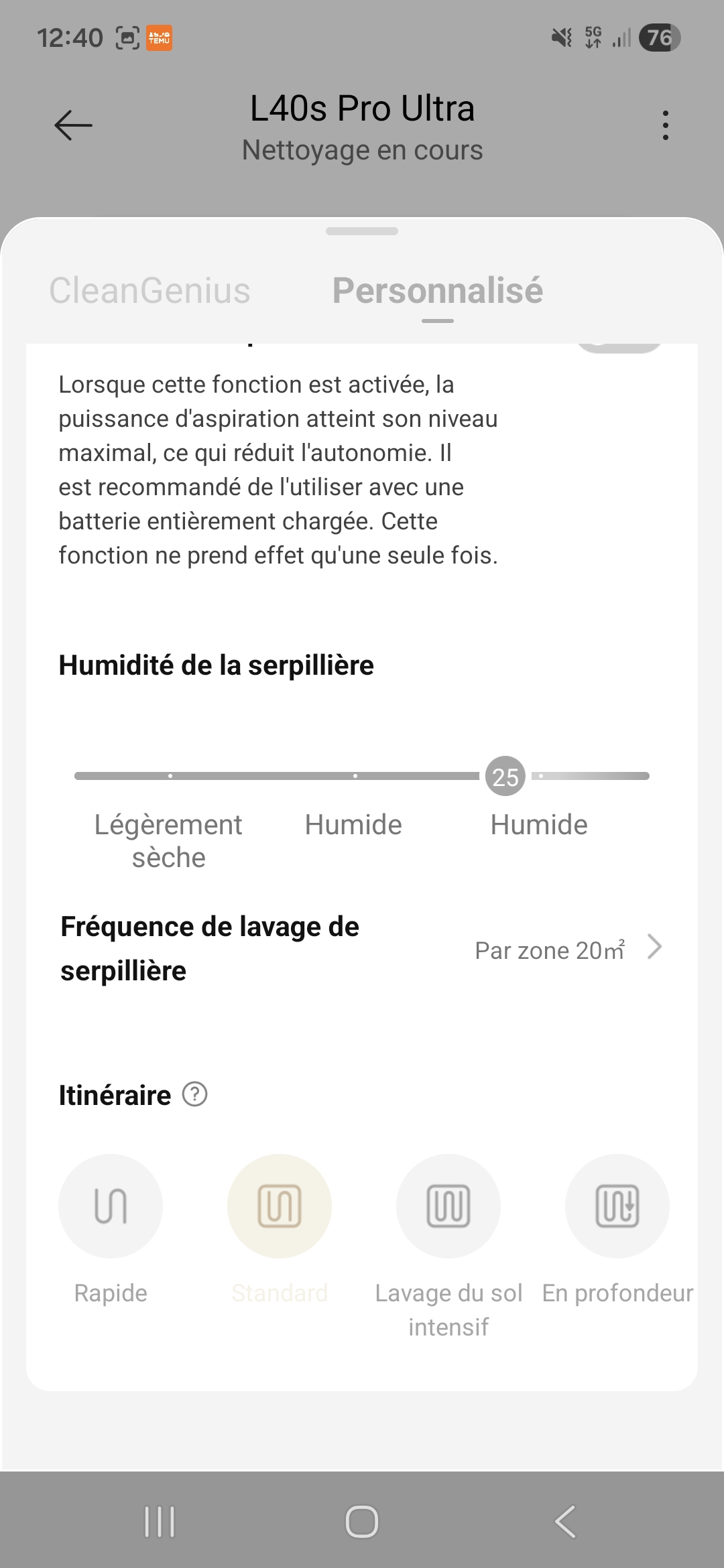
Task: Open the three-dot overflow menu
Action: (665, 125)
